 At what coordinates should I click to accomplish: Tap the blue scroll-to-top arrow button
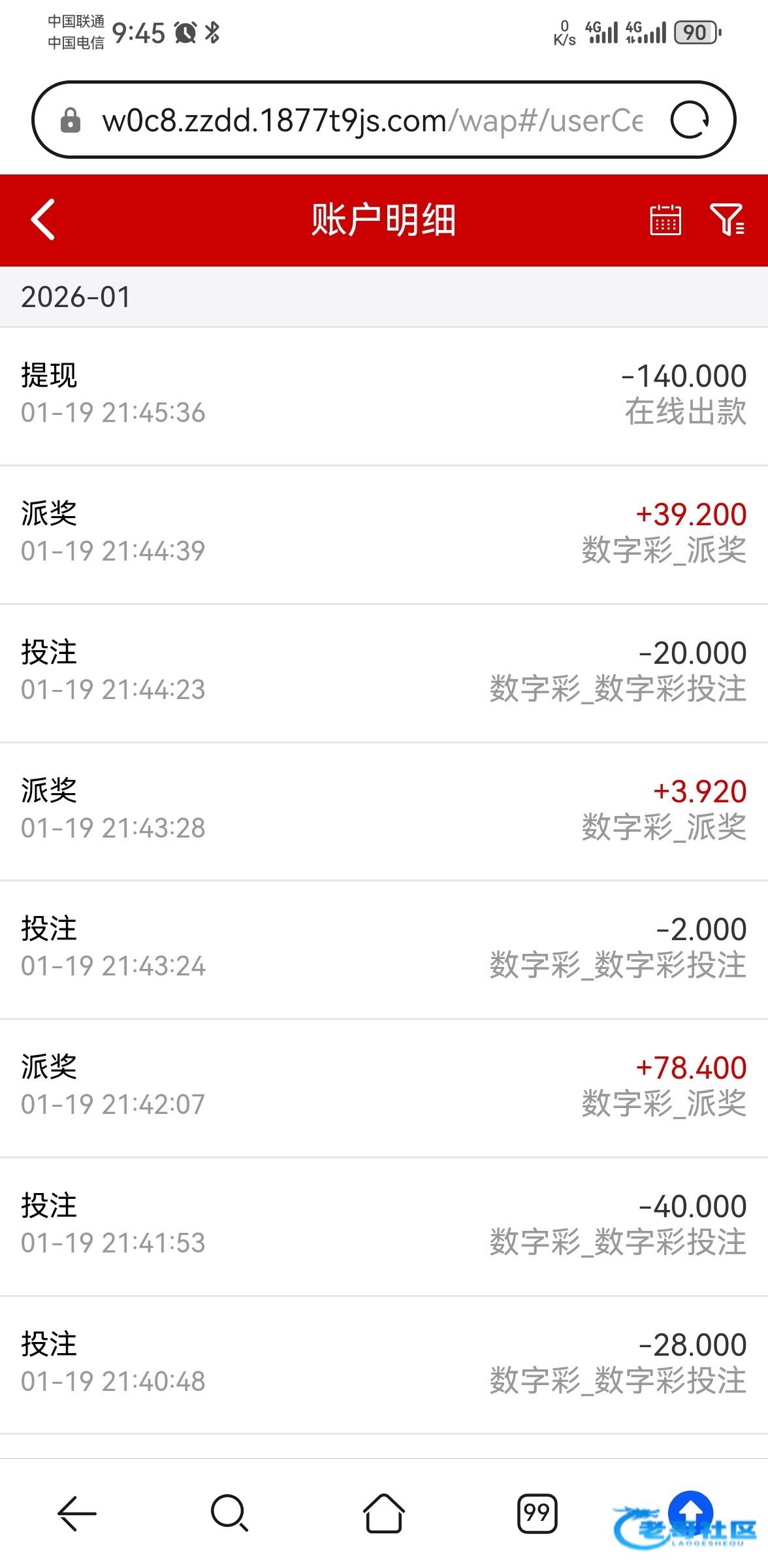click(x=690, y=1511)
